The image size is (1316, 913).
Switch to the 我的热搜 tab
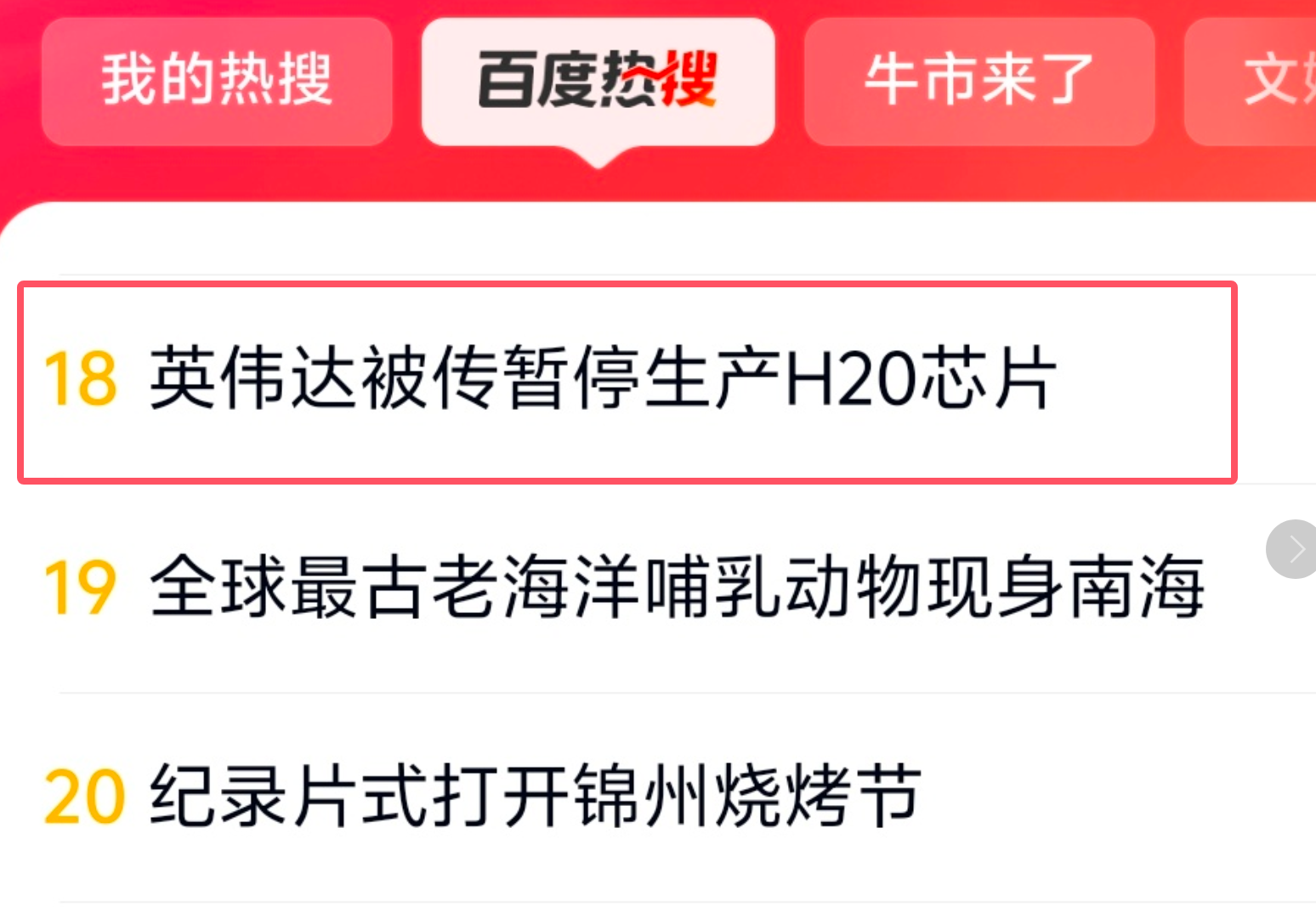[216, 81]
